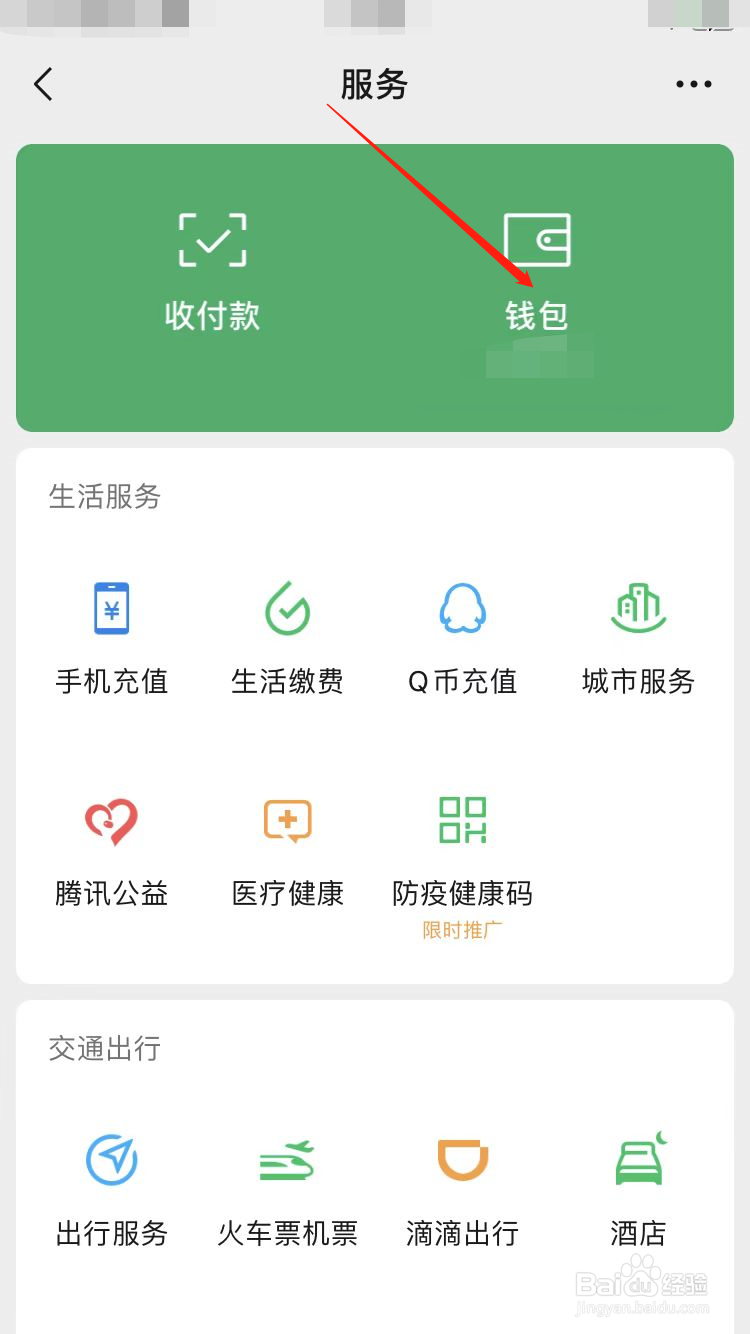The image size is (750, 1334).
Task: Select 手机充值 for phone top-up
Action: (x=112, y=638)
